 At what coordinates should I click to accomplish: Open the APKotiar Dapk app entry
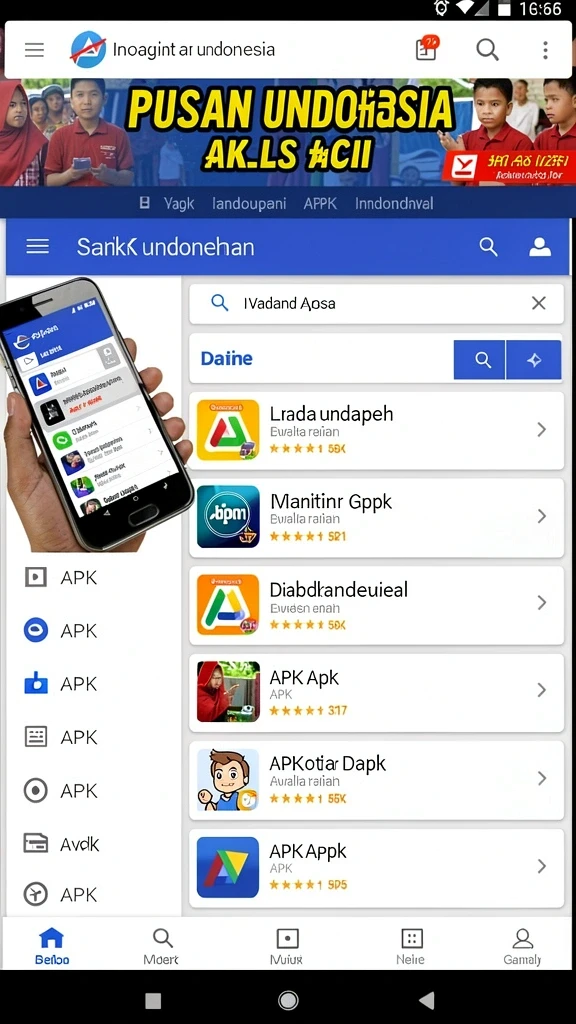click(376, 780)
